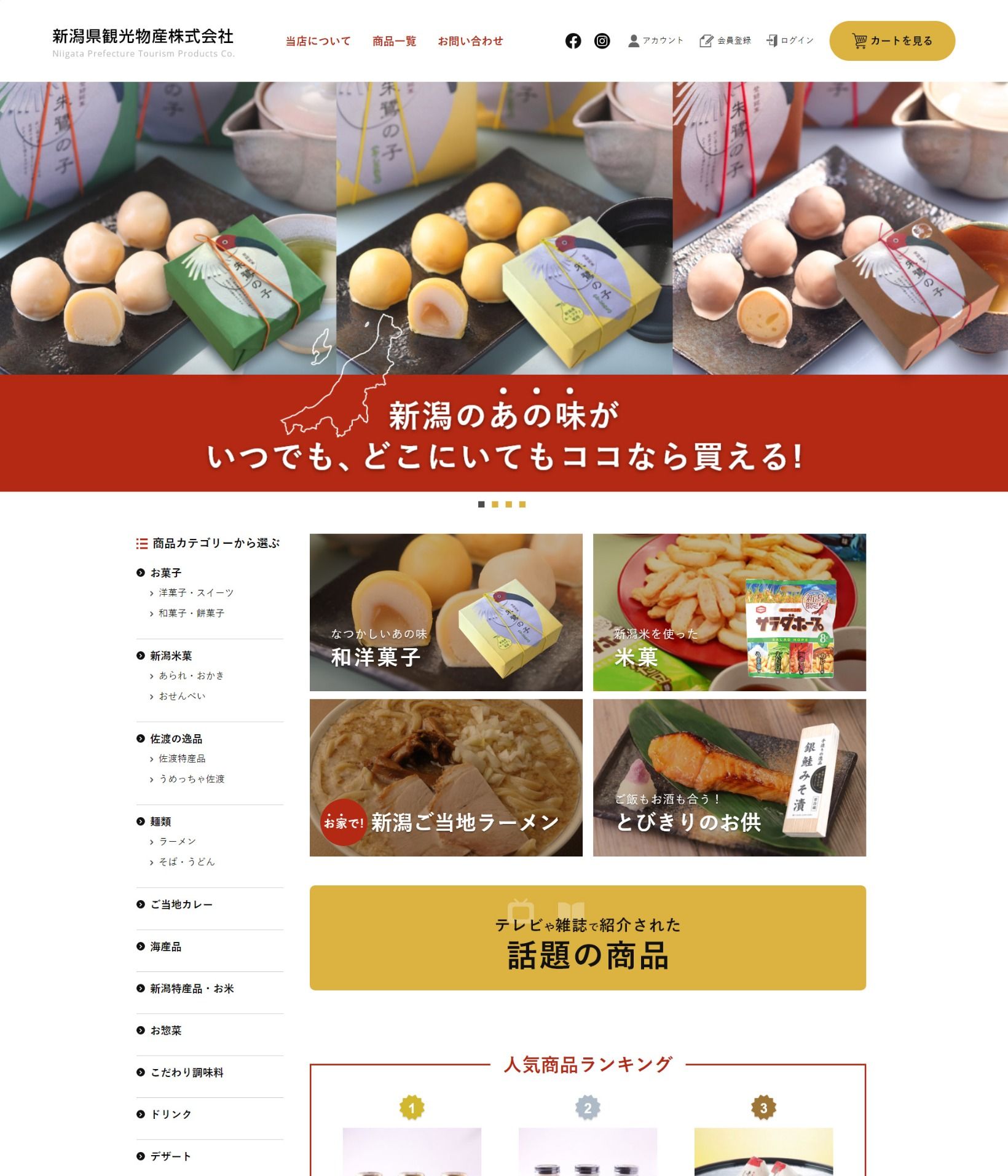
Task: Jump to the second carousel slide dot
Action: coord(495,504)
